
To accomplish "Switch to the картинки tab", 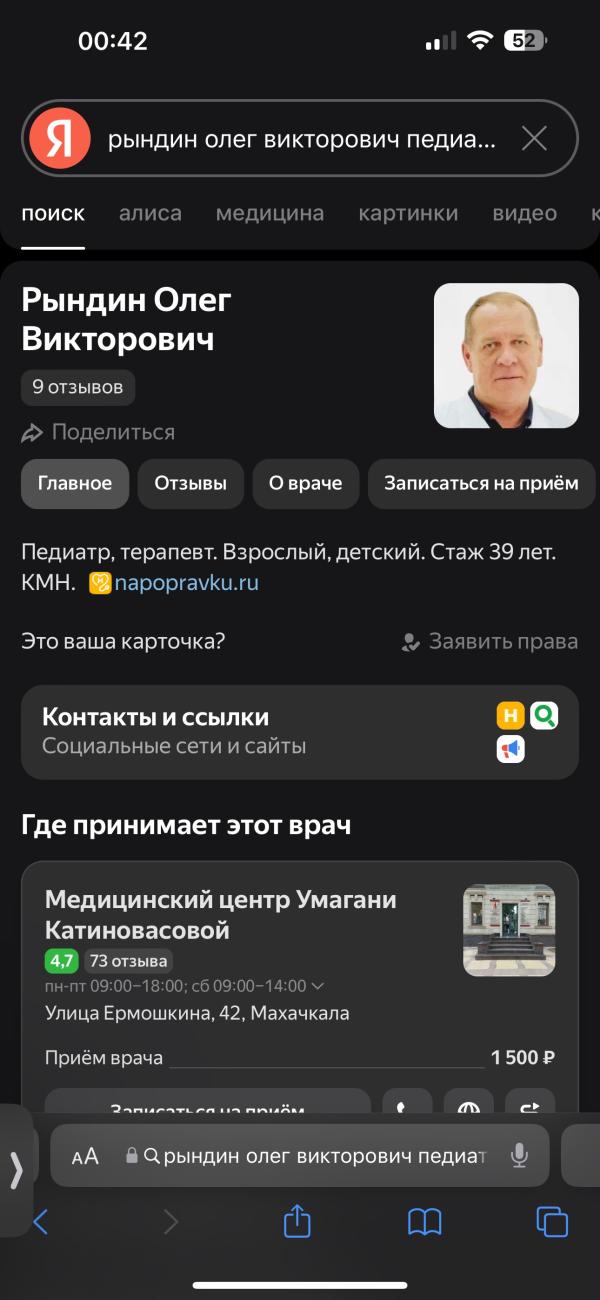I will coord(408,213).
